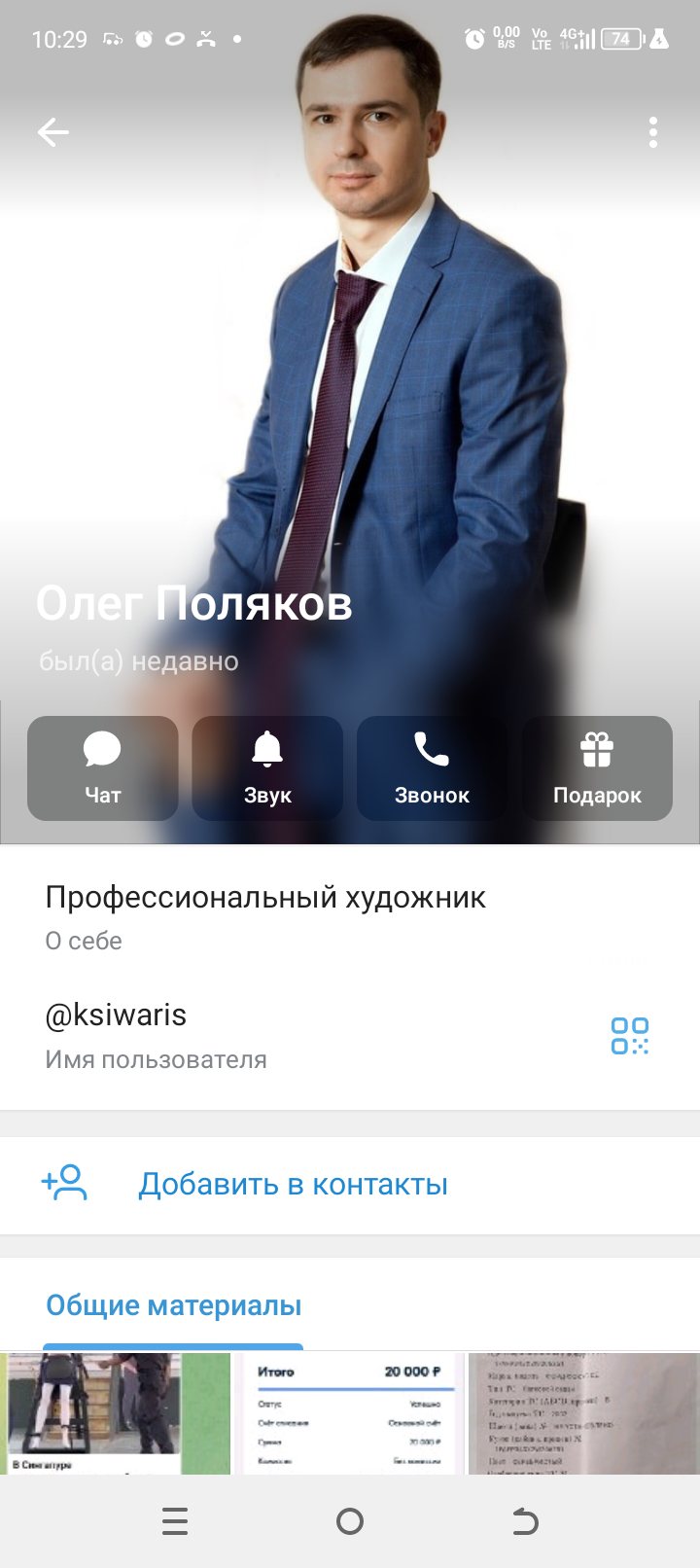Start a call via Звонок button
Viewport: 700px width, 1568px height.
pyautogui.click(x=432, y=768)
